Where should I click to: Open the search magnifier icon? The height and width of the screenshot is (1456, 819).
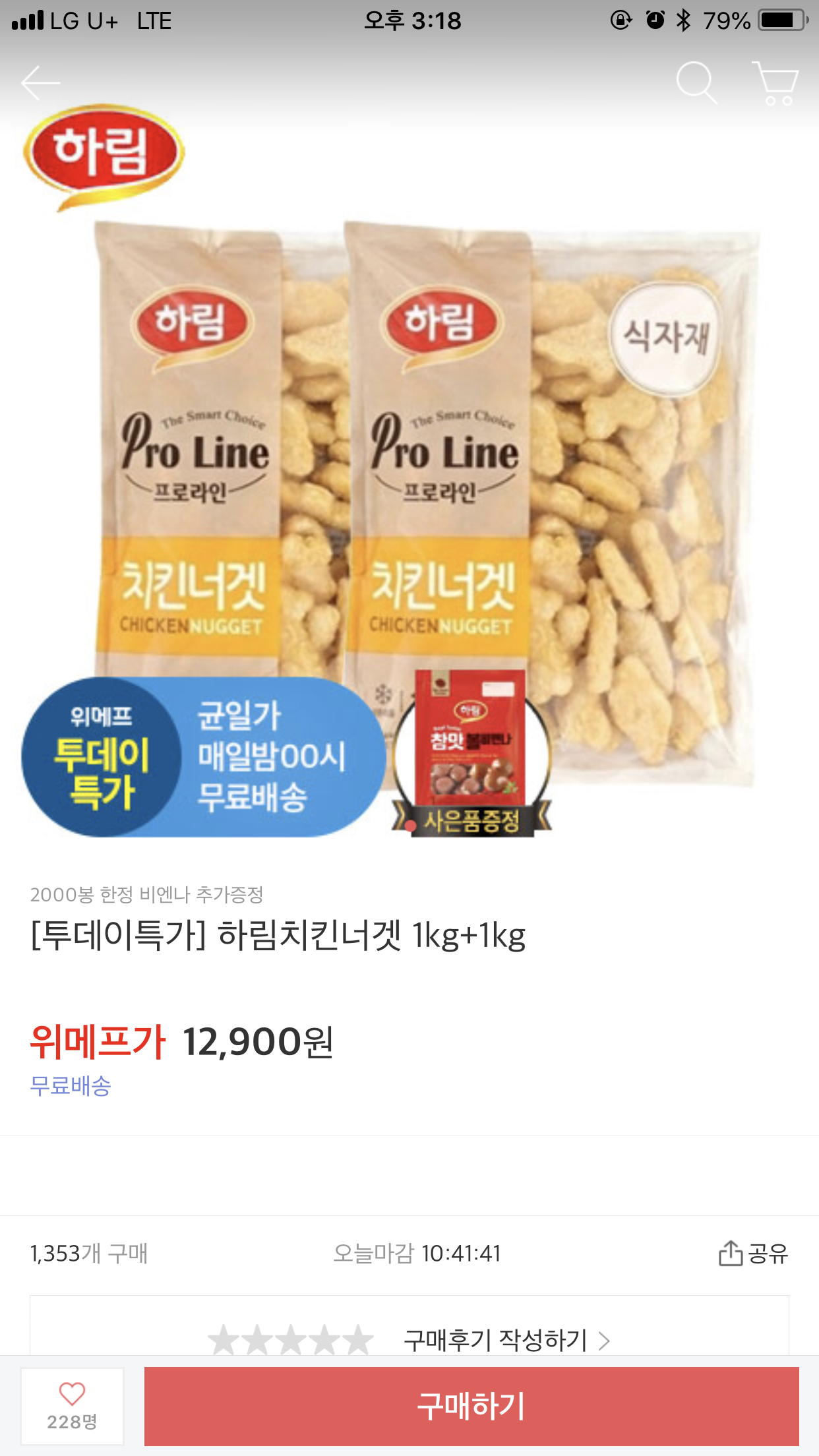[x=696, y=83]
